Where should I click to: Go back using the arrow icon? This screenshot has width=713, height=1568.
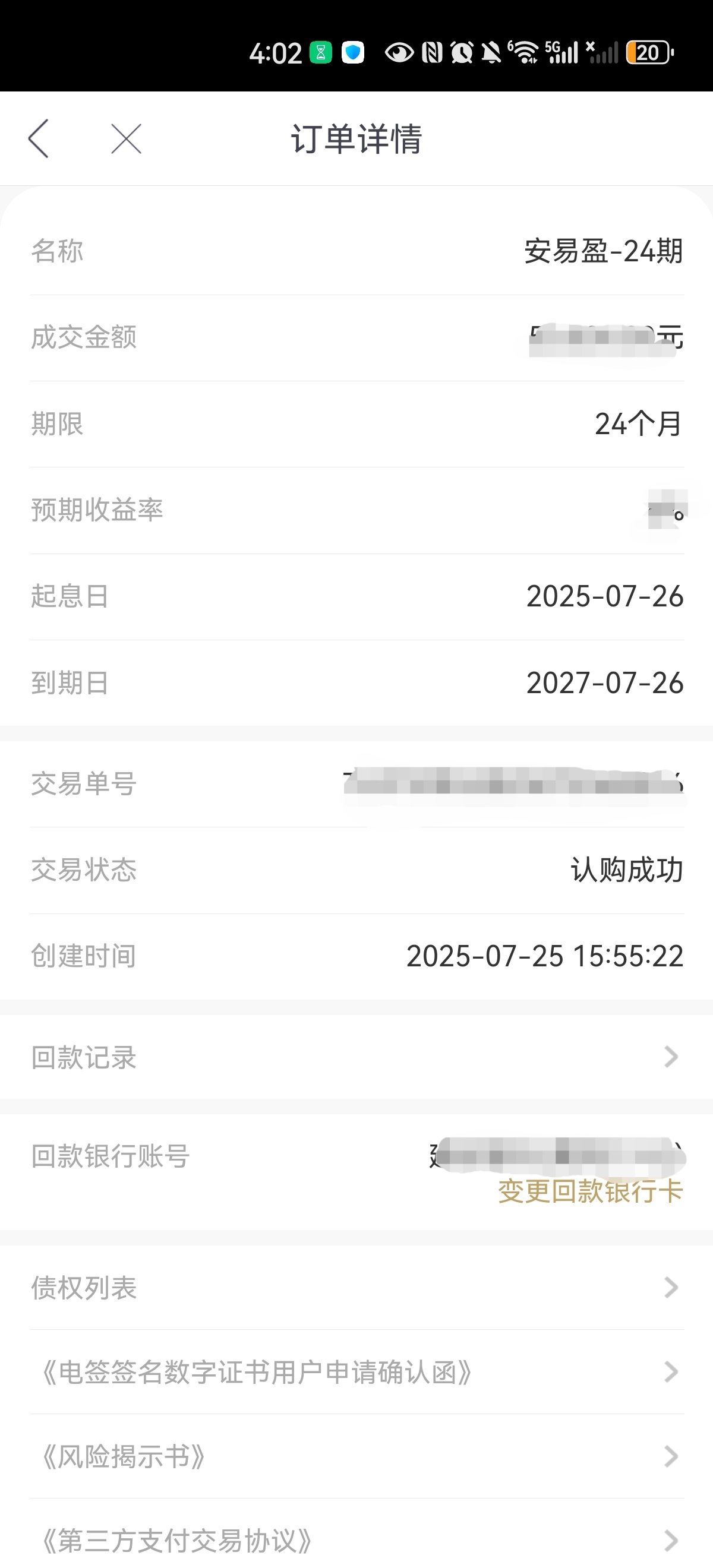[x=39, y=139]
